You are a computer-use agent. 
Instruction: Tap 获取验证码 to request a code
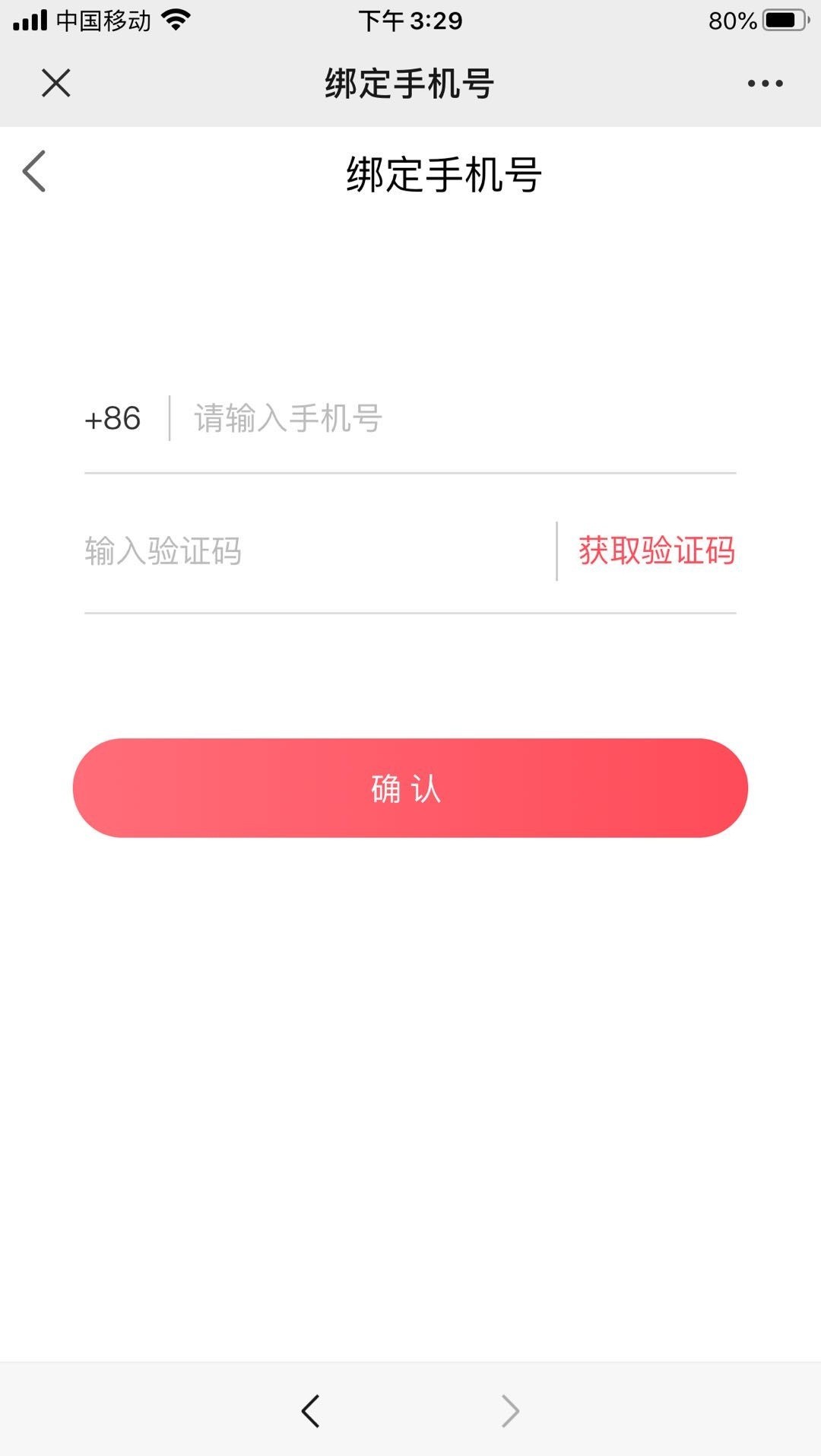pos(657,551)
